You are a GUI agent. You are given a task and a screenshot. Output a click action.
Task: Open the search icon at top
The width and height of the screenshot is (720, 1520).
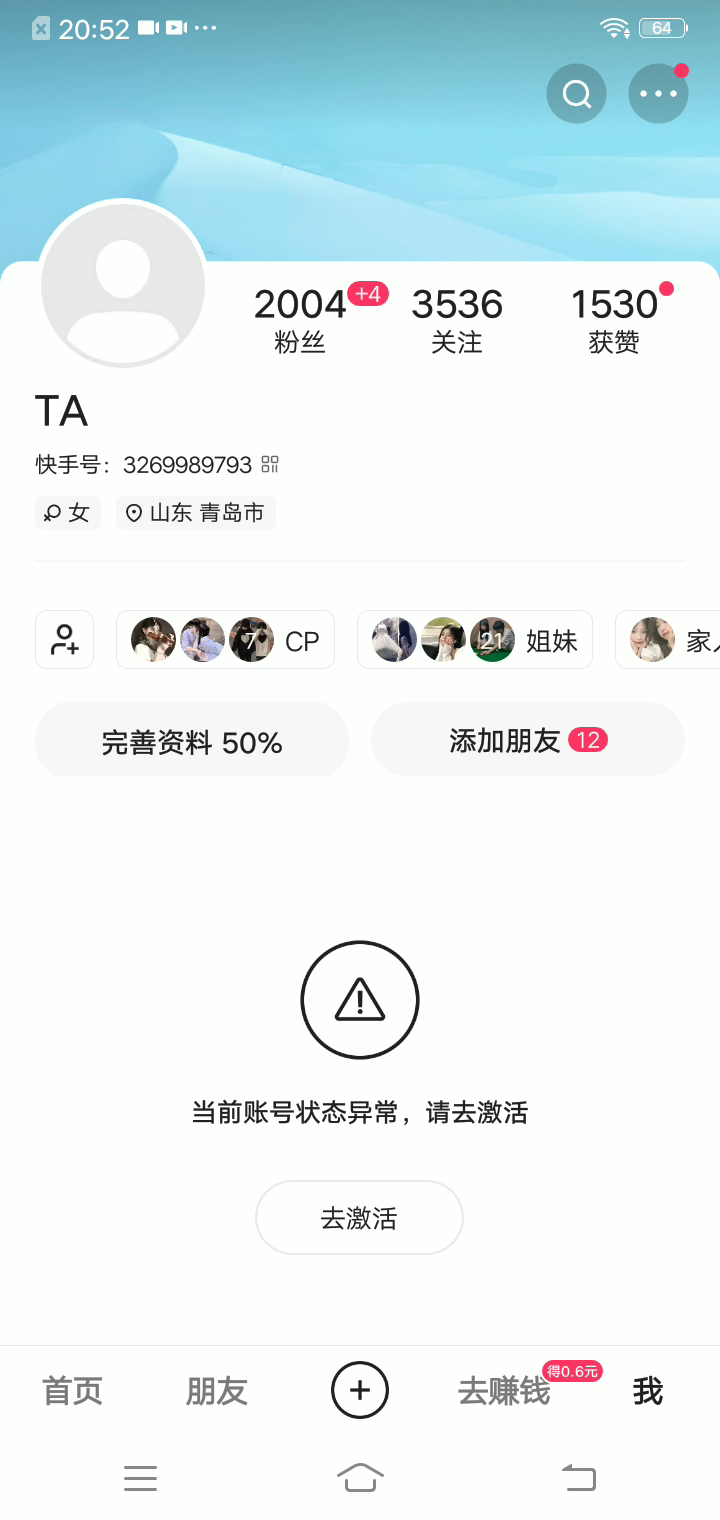[576, 94]
